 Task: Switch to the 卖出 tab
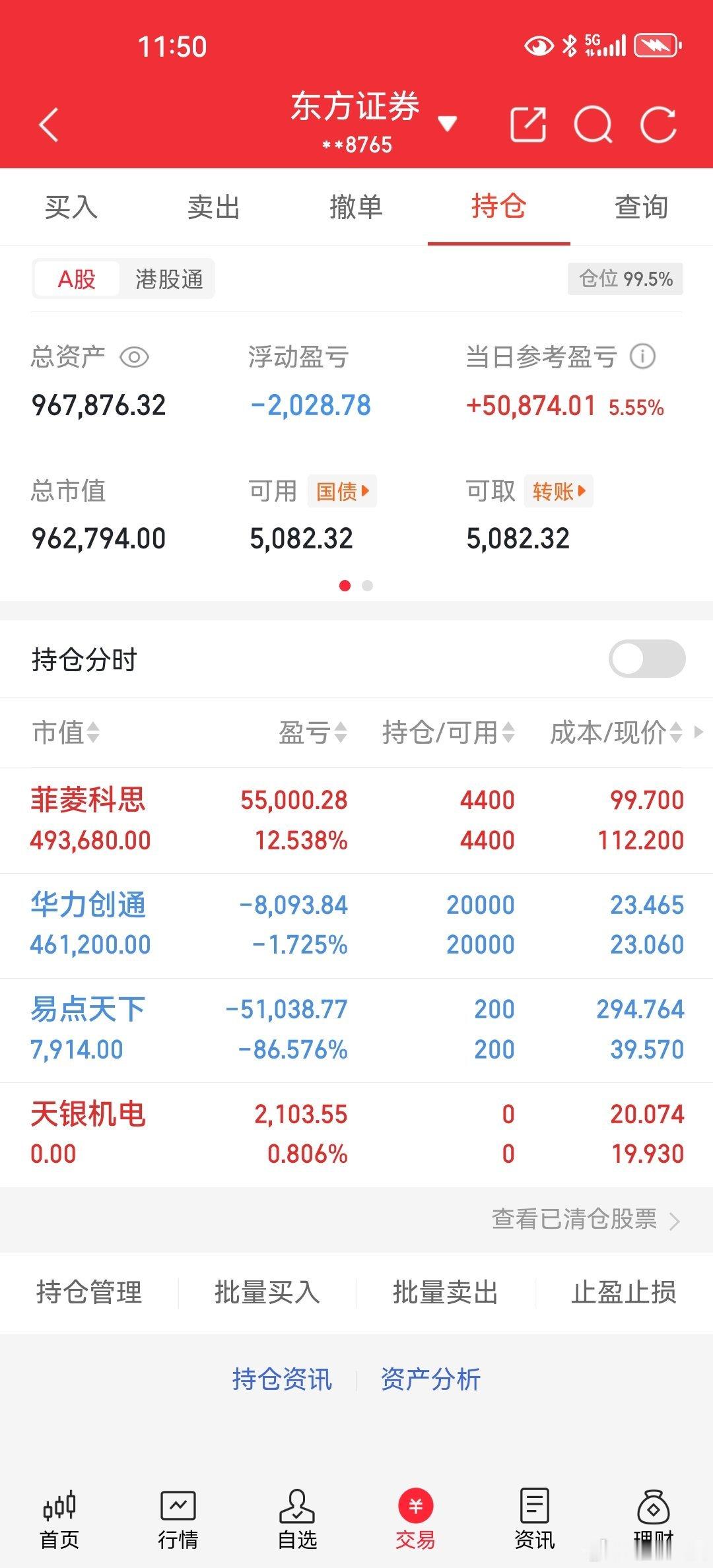click(214, 207)
